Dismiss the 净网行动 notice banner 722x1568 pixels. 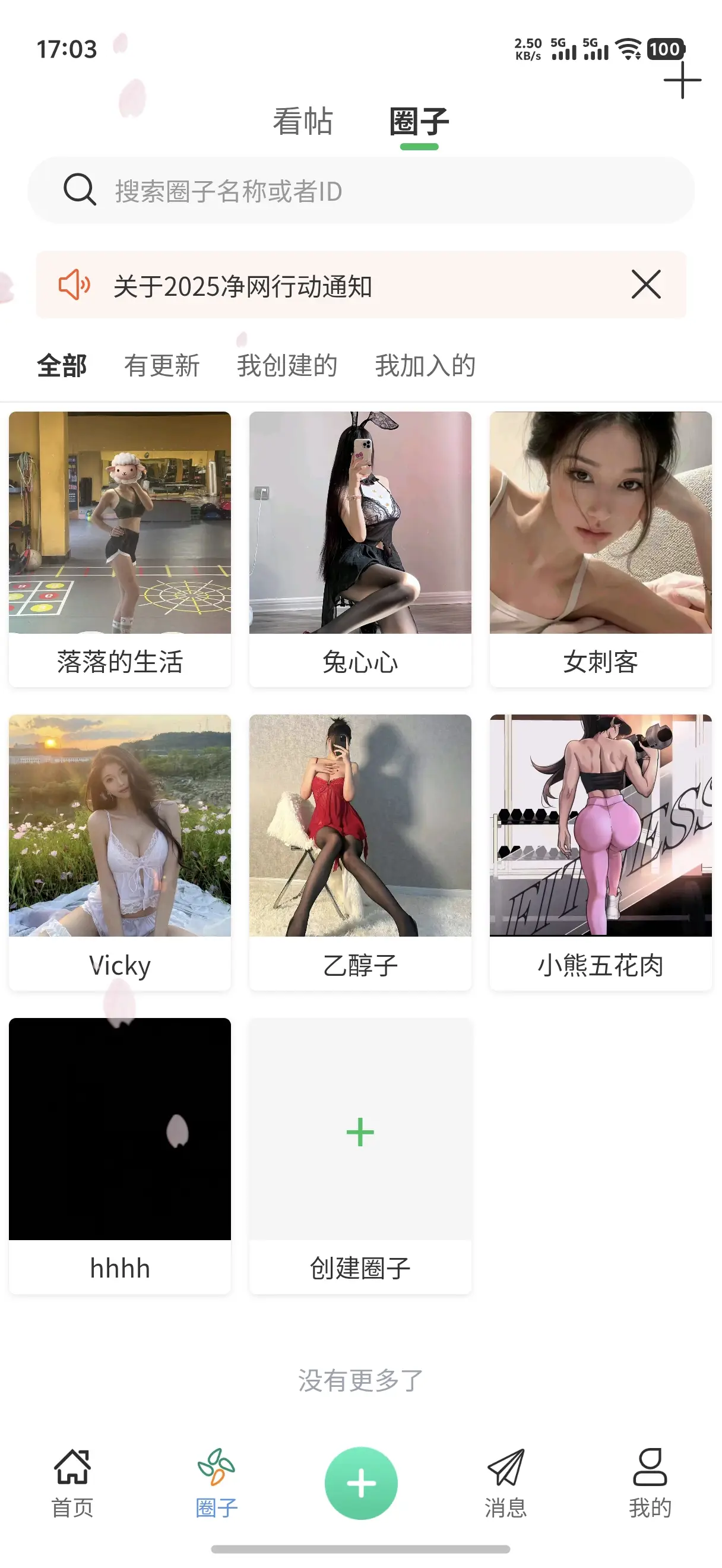(x=645, y=285)
